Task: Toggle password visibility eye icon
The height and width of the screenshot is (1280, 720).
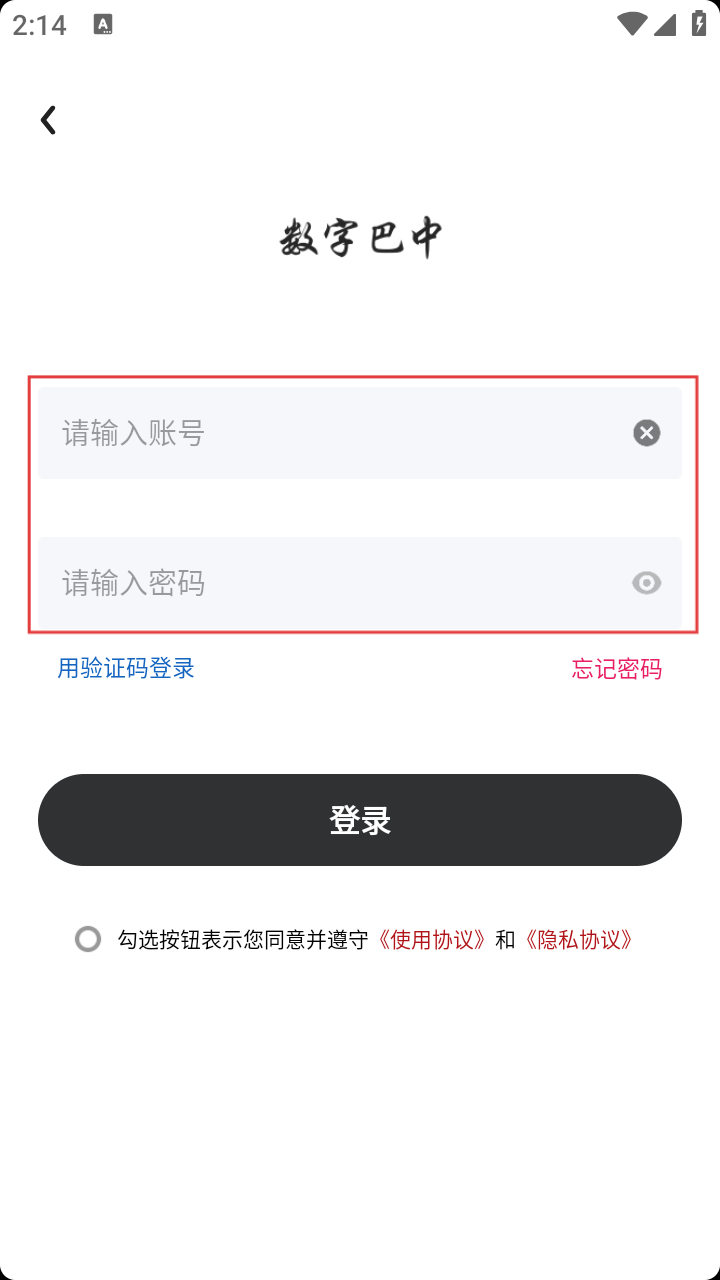Action: 646,583
